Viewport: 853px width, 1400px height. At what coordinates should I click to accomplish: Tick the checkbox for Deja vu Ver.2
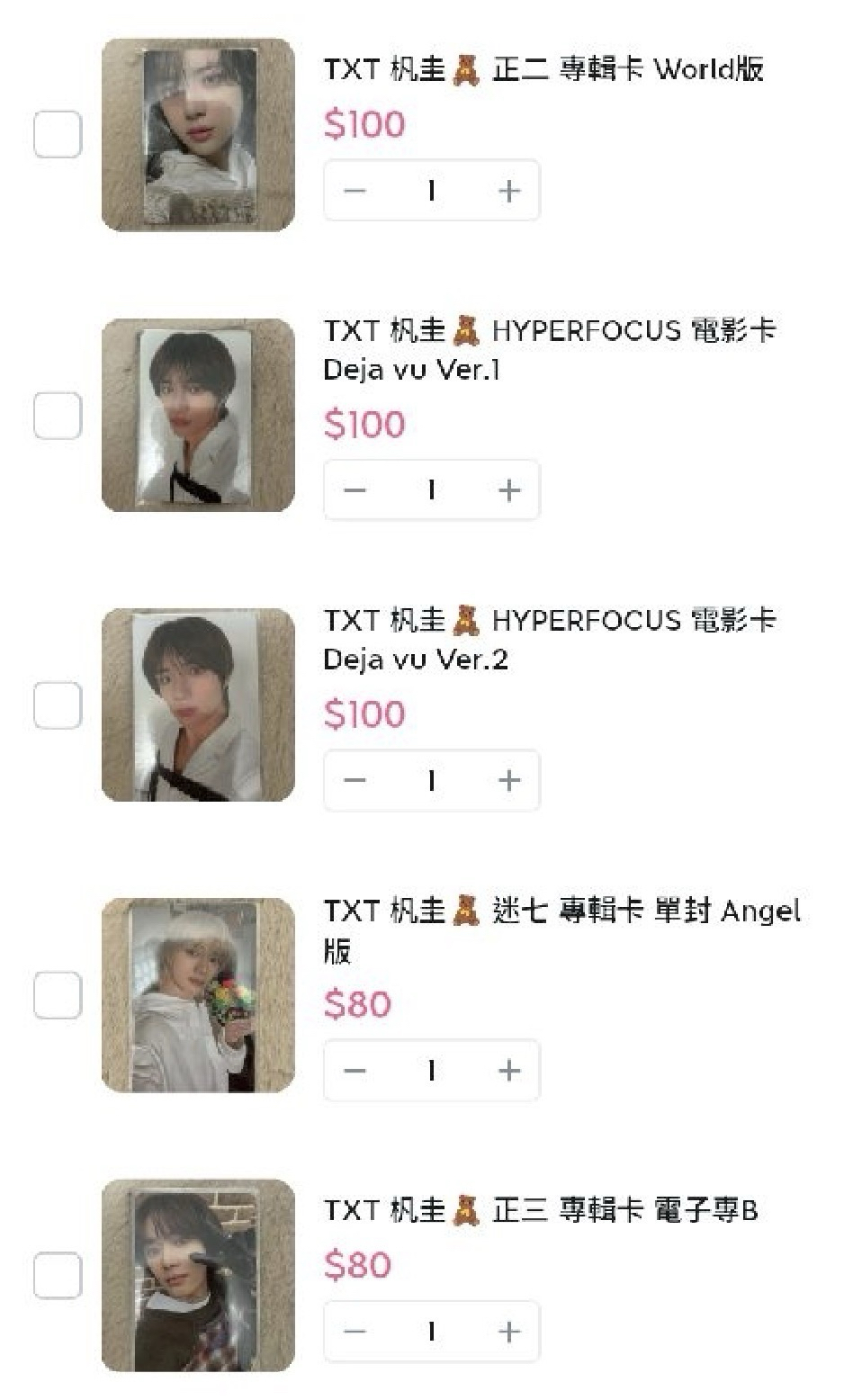tap(58, 704)
